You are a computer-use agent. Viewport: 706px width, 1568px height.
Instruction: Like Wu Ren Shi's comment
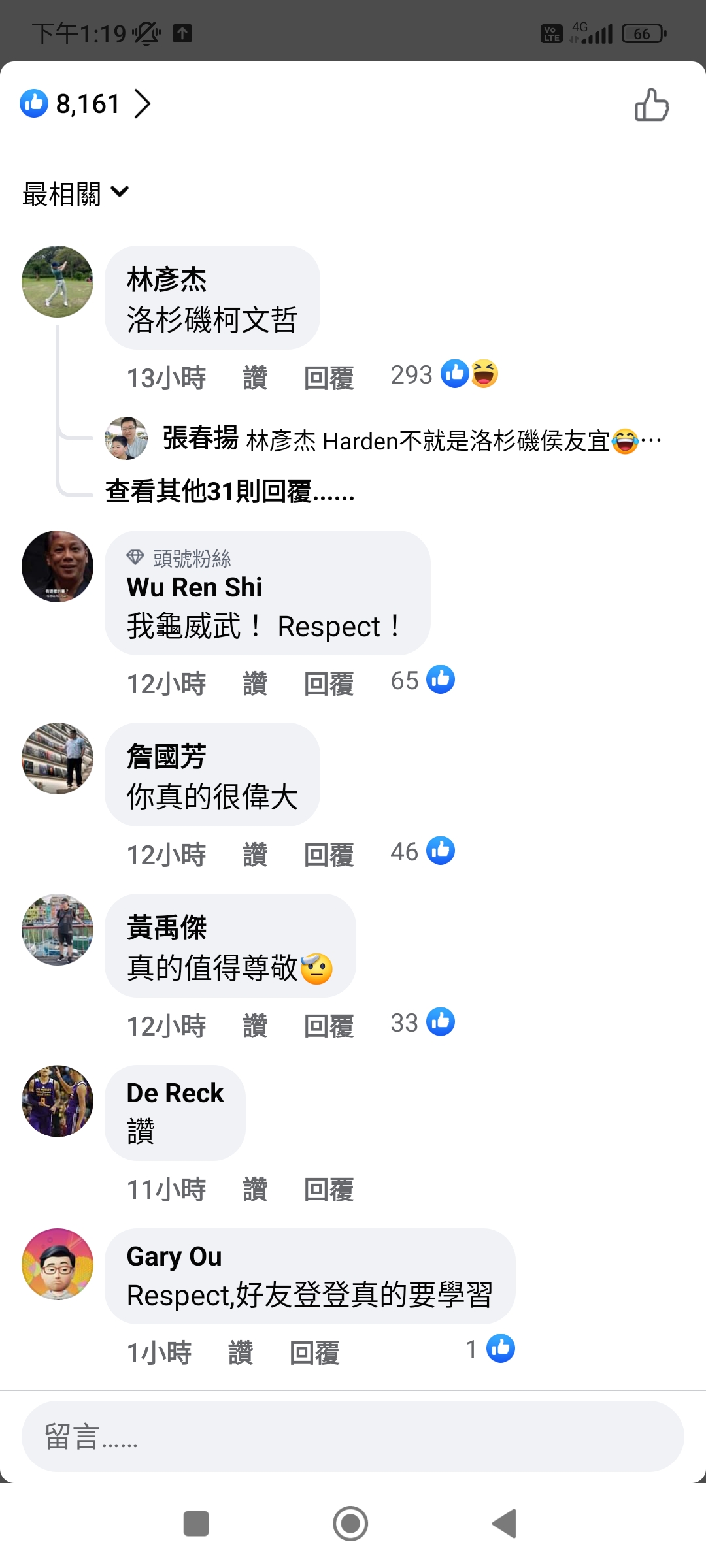click(254, 684)
